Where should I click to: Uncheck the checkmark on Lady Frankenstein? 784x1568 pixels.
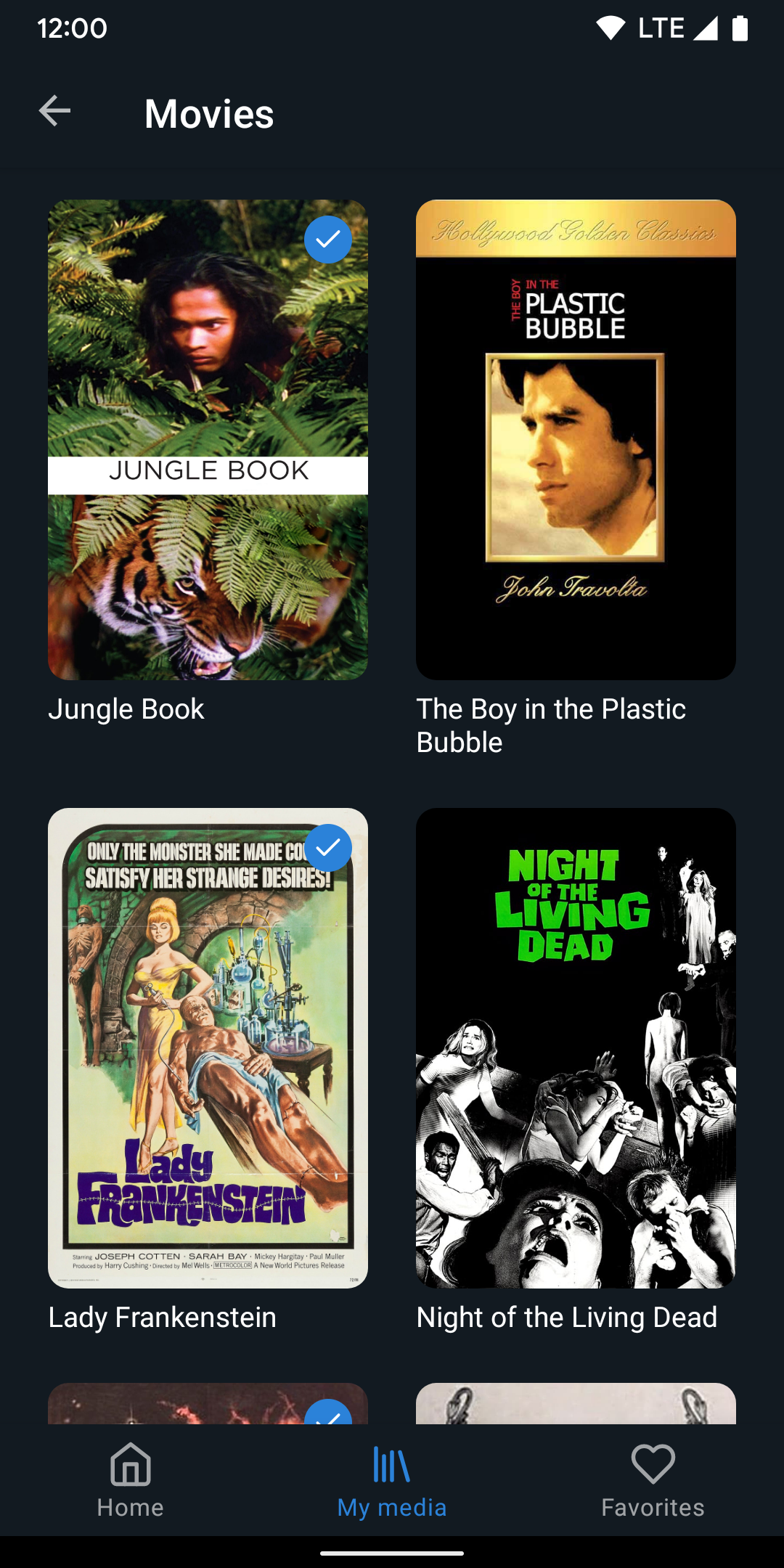[328, 848]
